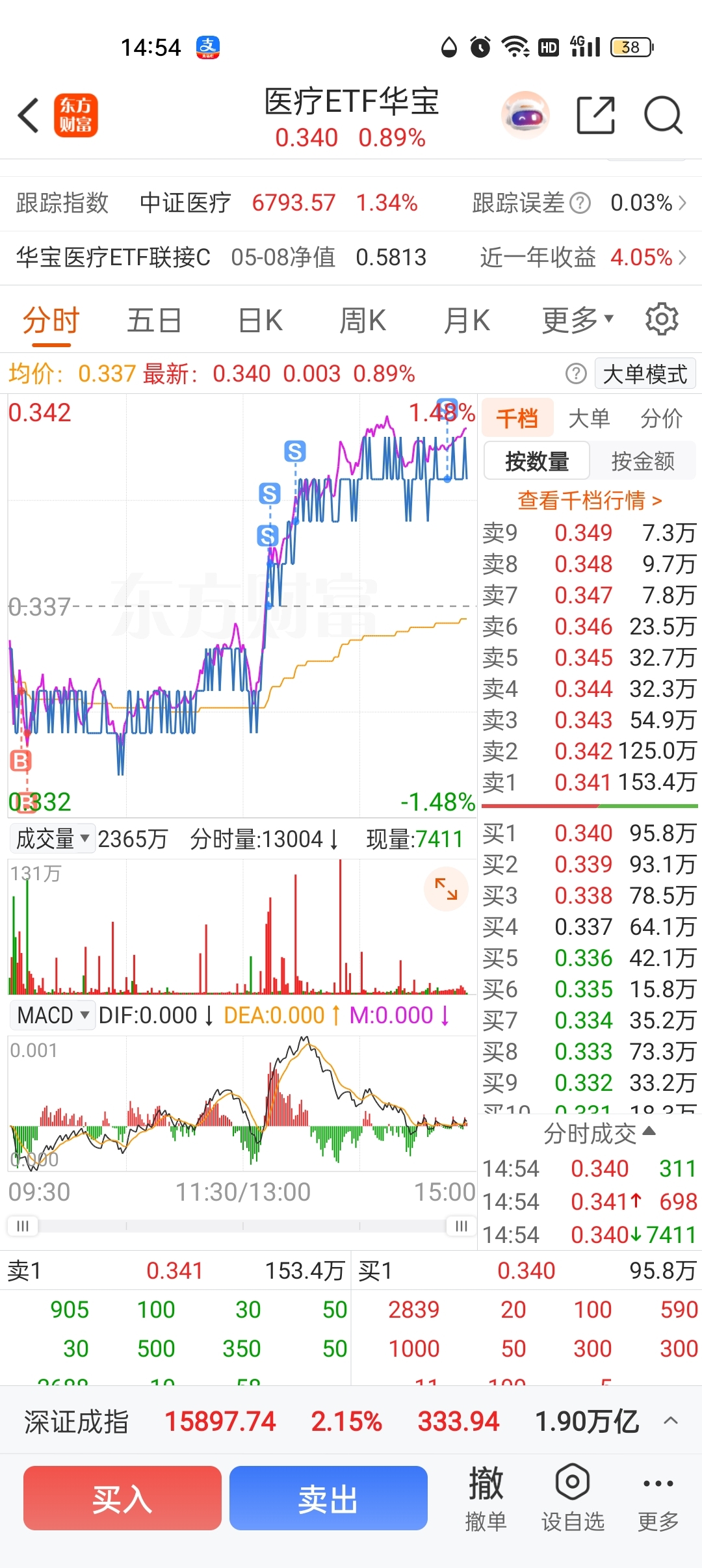Switch to the 大单 order tab
Screen dimensions: 702x1568
[590, 418]
